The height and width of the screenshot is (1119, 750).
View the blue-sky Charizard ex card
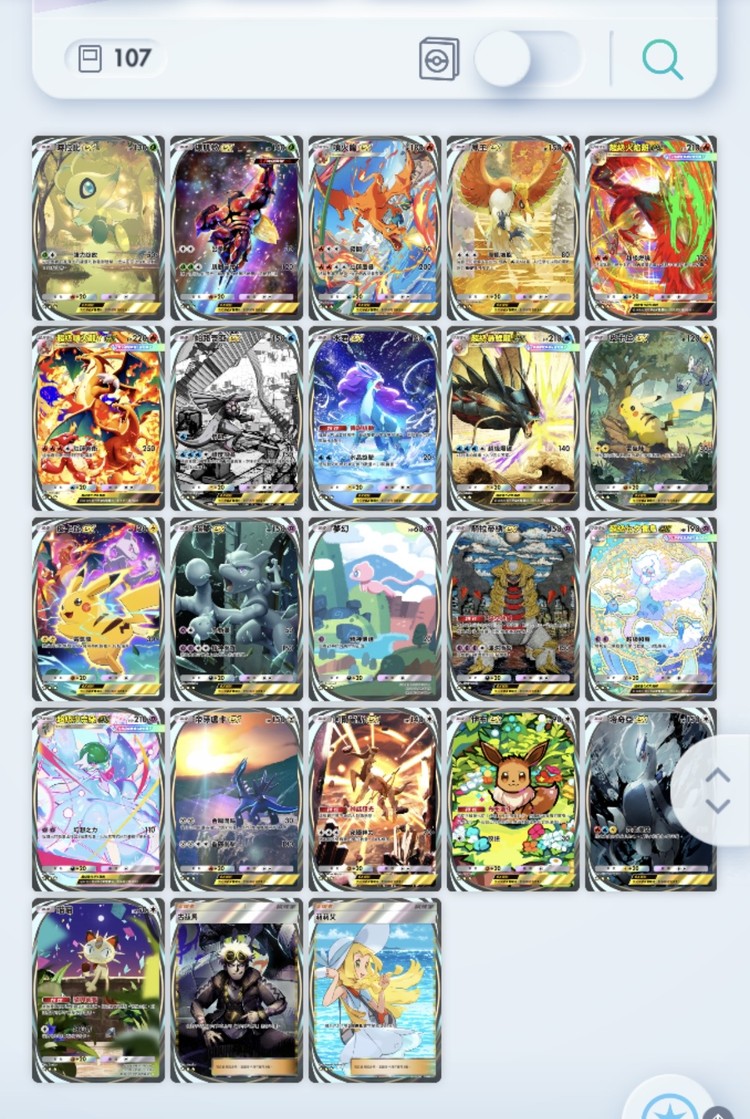tap(374, 228)
